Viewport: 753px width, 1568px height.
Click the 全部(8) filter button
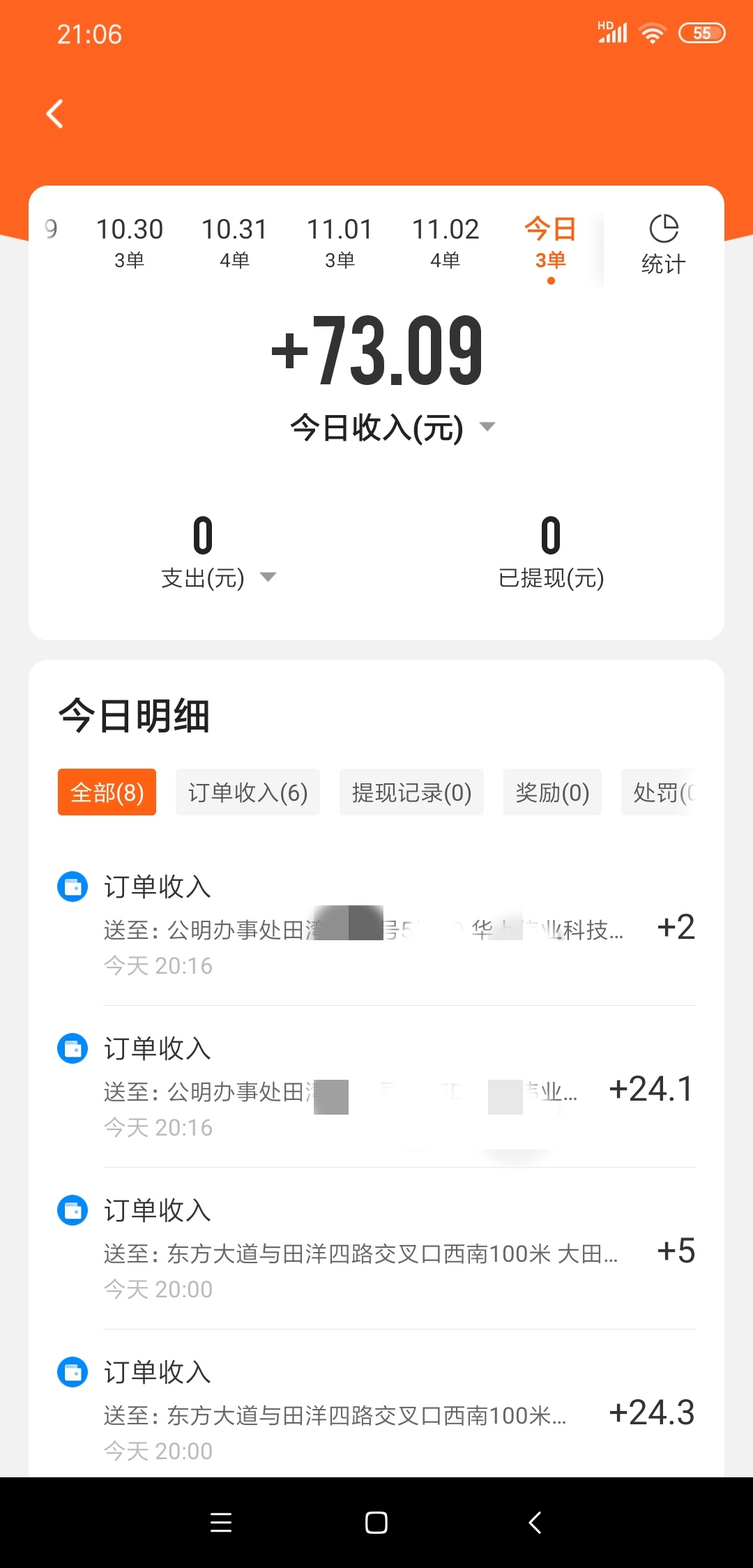click(106, 792)
